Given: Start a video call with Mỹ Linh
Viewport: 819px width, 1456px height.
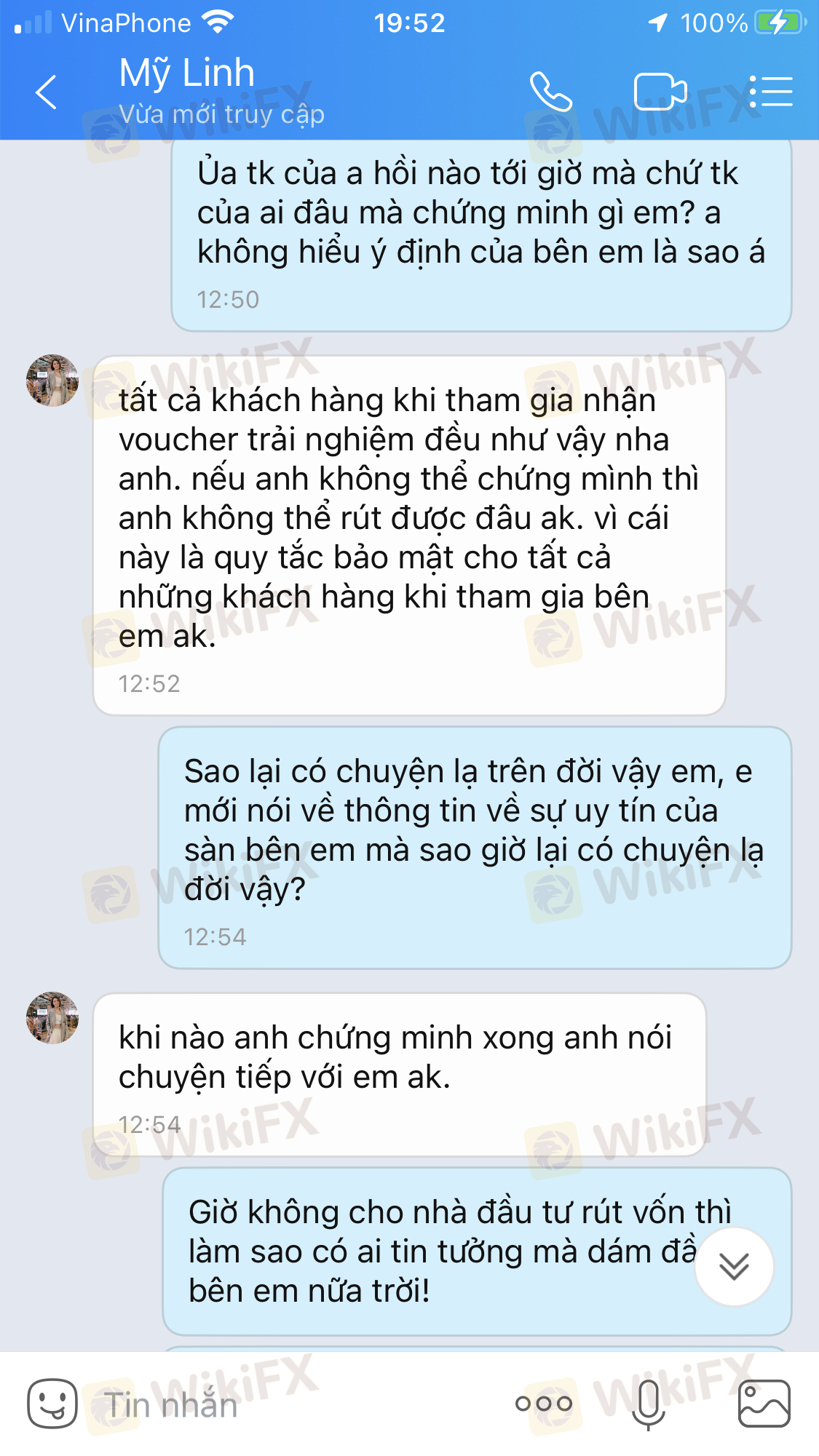Looking at the screenshot, I should pyautogui.click(x=660, y=92).
